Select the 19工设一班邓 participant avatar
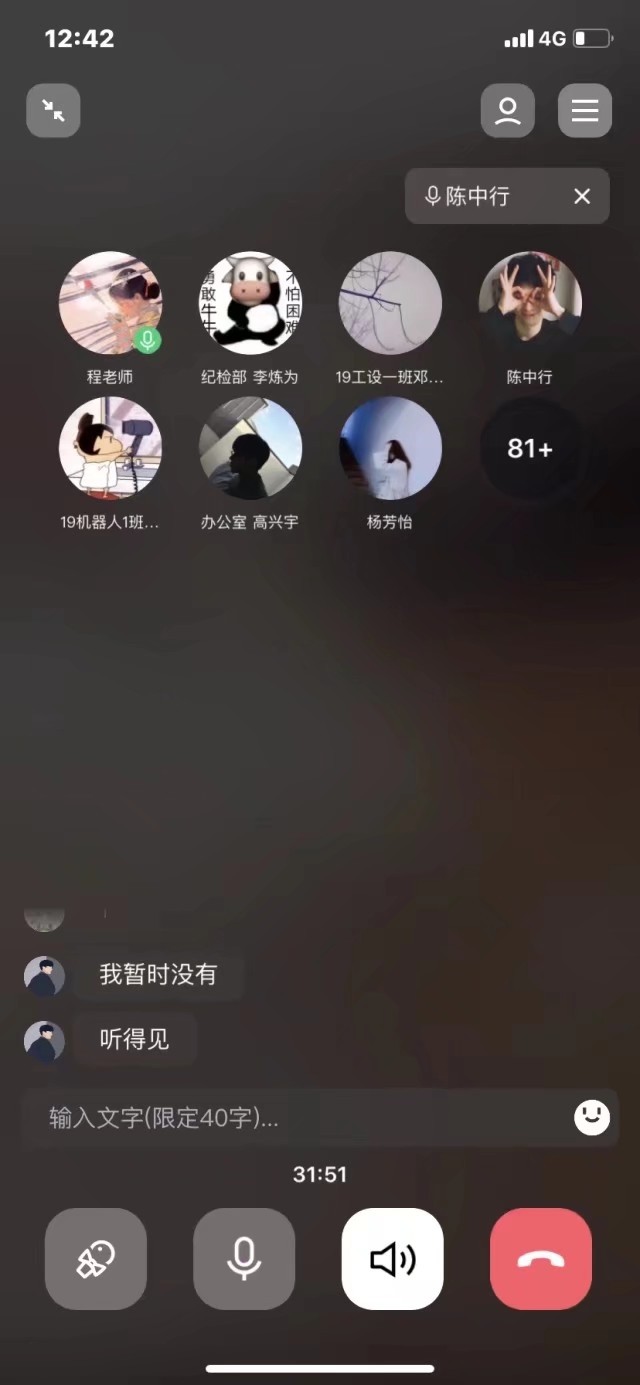Image resolution: width=640 pixels, height=1385 pixels. tap(390, 303)
